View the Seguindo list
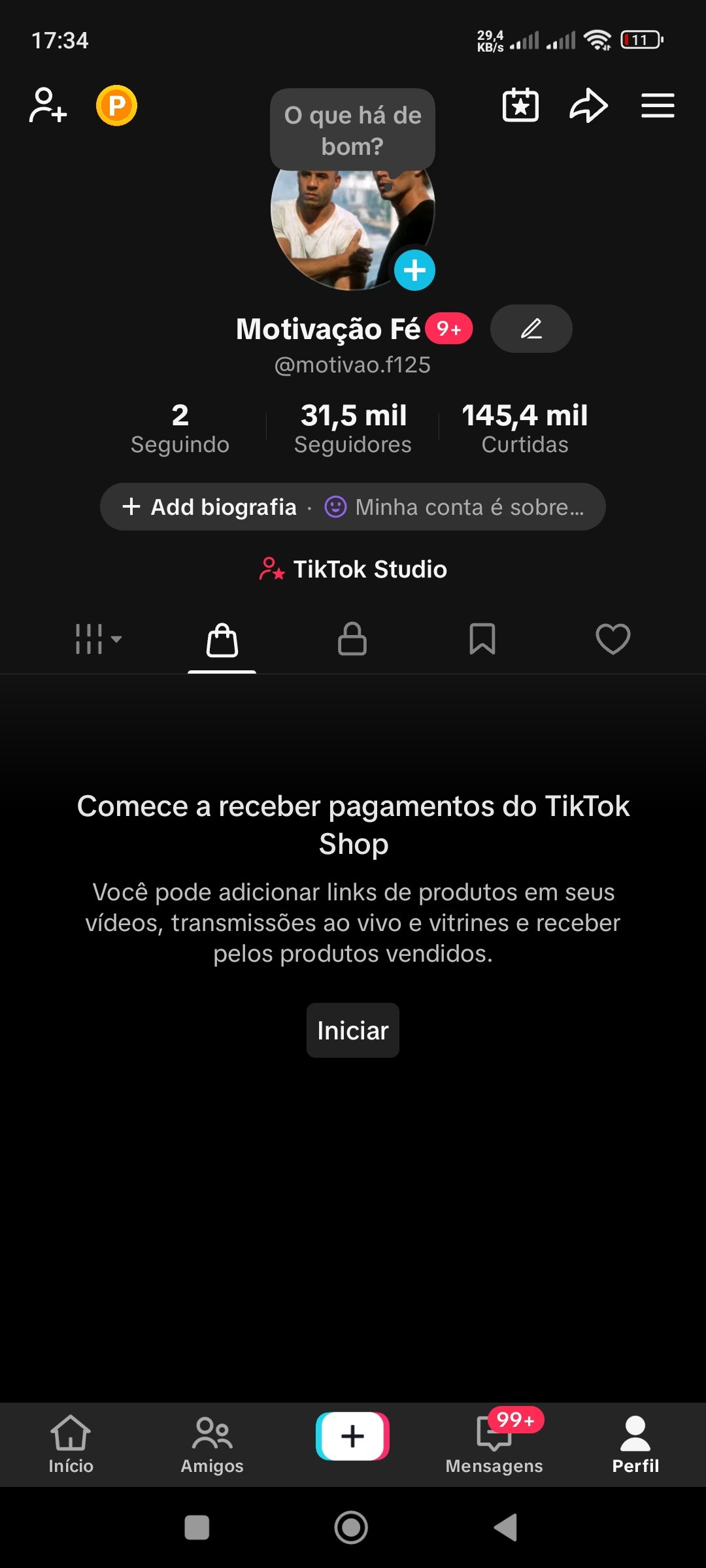706x1568 pixels. coord(180,428)
